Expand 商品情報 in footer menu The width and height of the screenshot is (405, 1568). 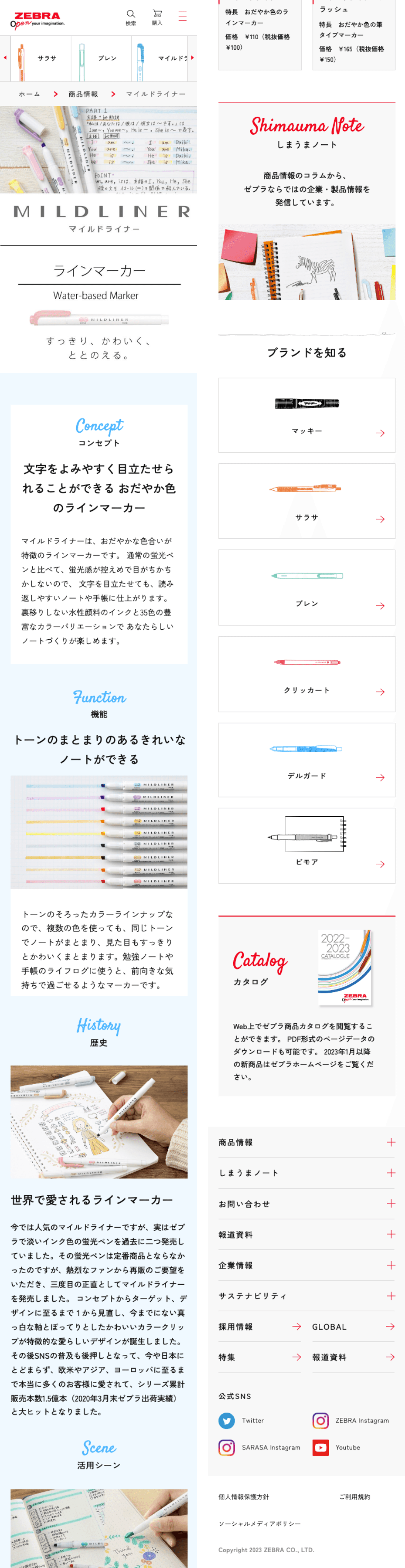click(306, 1143)
